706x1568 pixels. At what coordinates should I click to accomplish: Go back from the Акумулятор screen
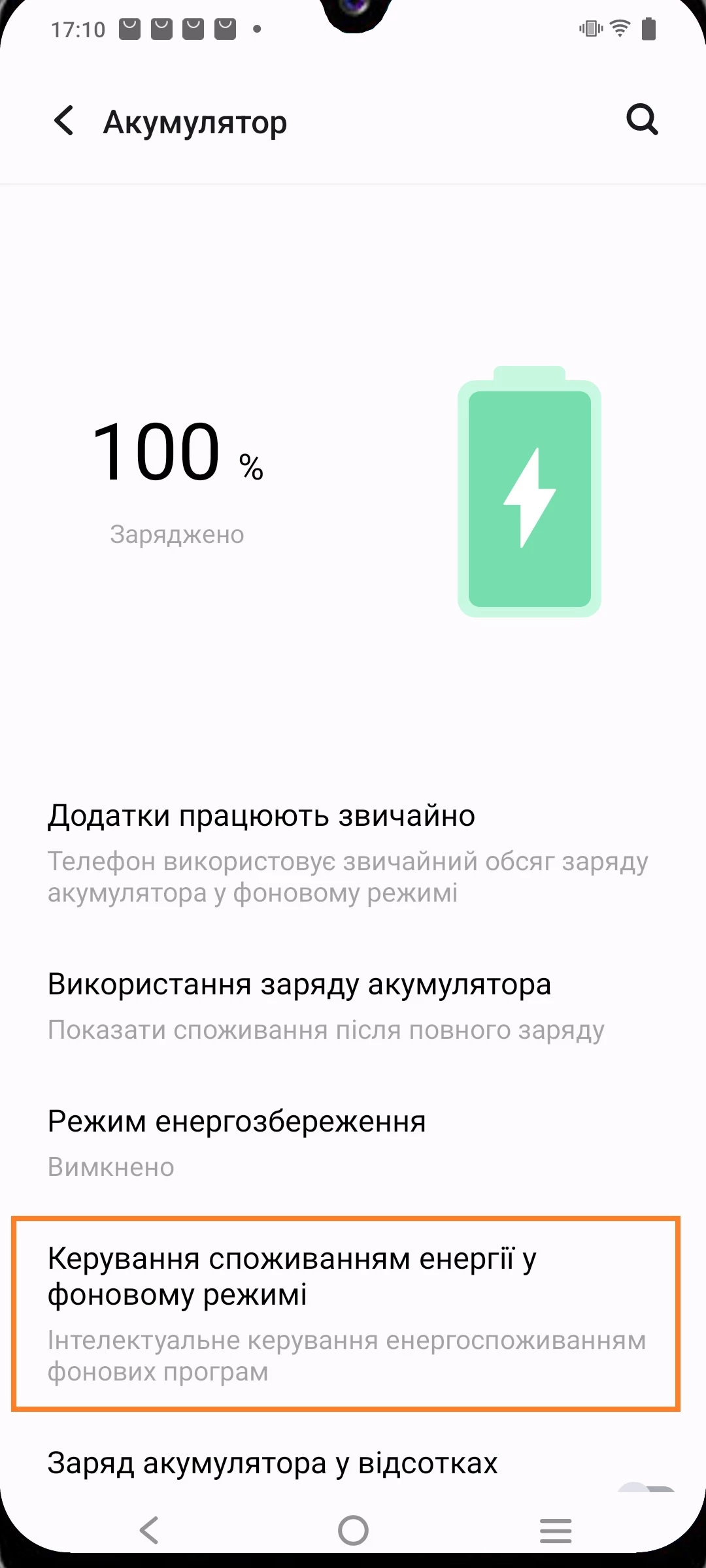[x=64, y=121]
